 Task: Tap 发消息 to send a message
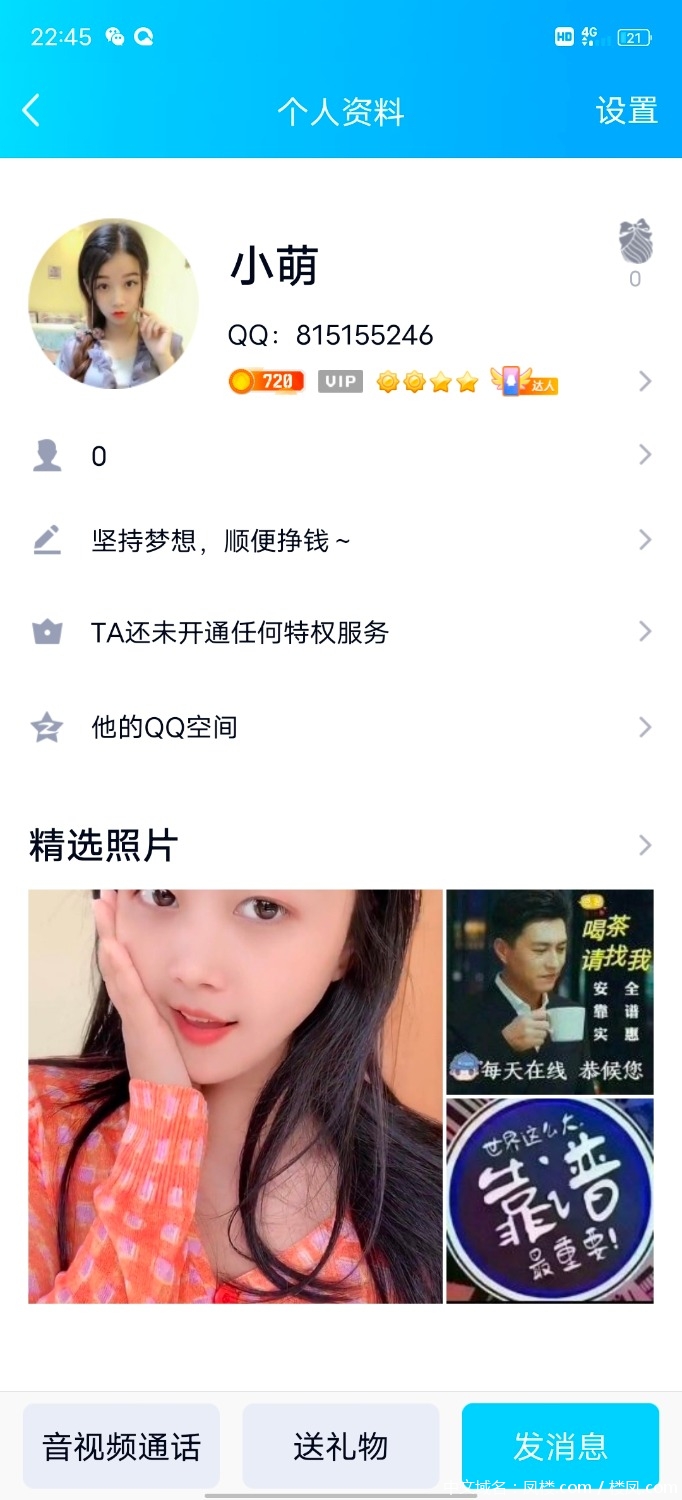[x=560, y=1446]
